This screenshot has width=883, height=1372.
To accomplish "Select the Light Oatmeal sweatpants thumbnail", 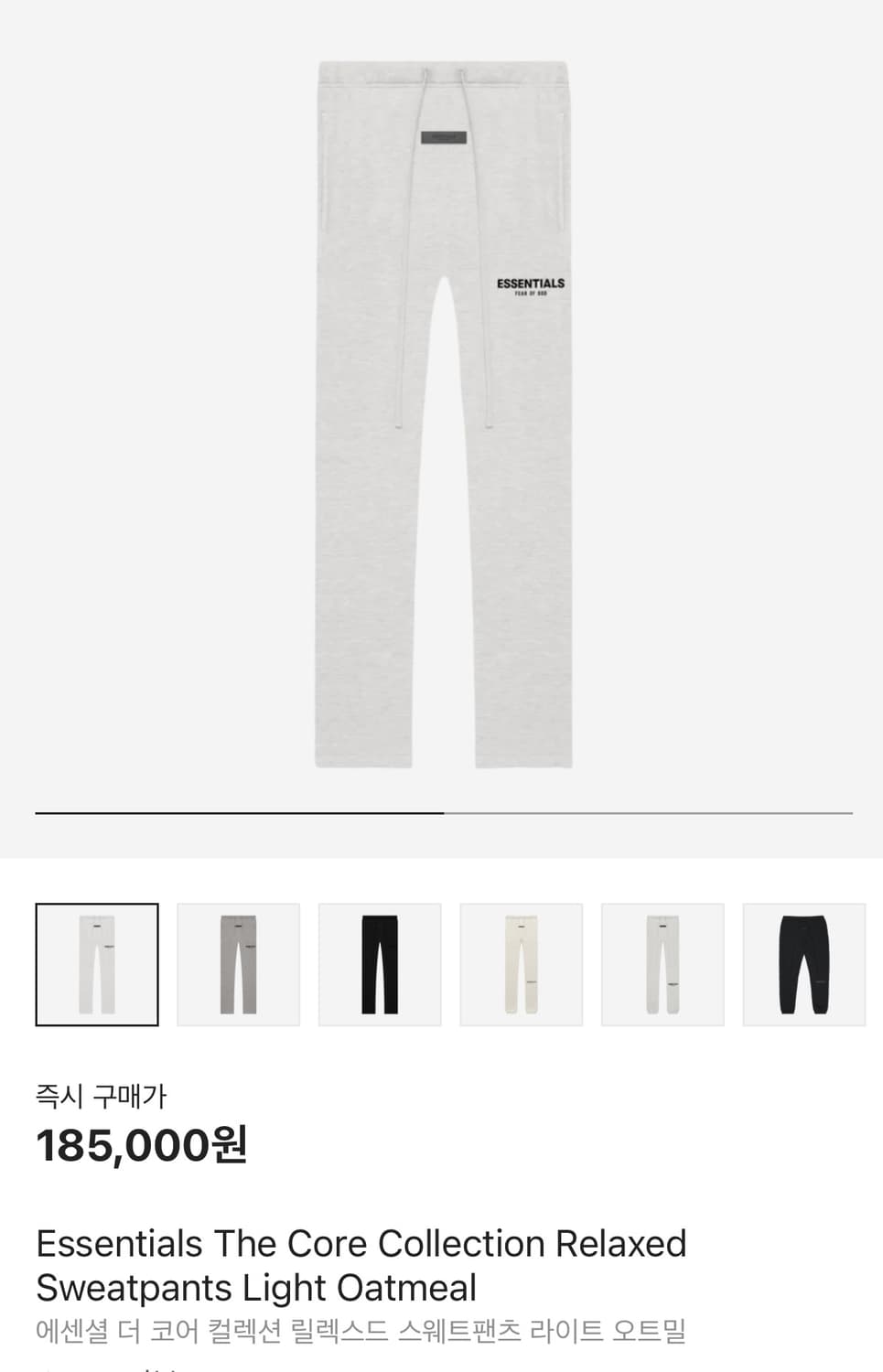I will (96, 963).
